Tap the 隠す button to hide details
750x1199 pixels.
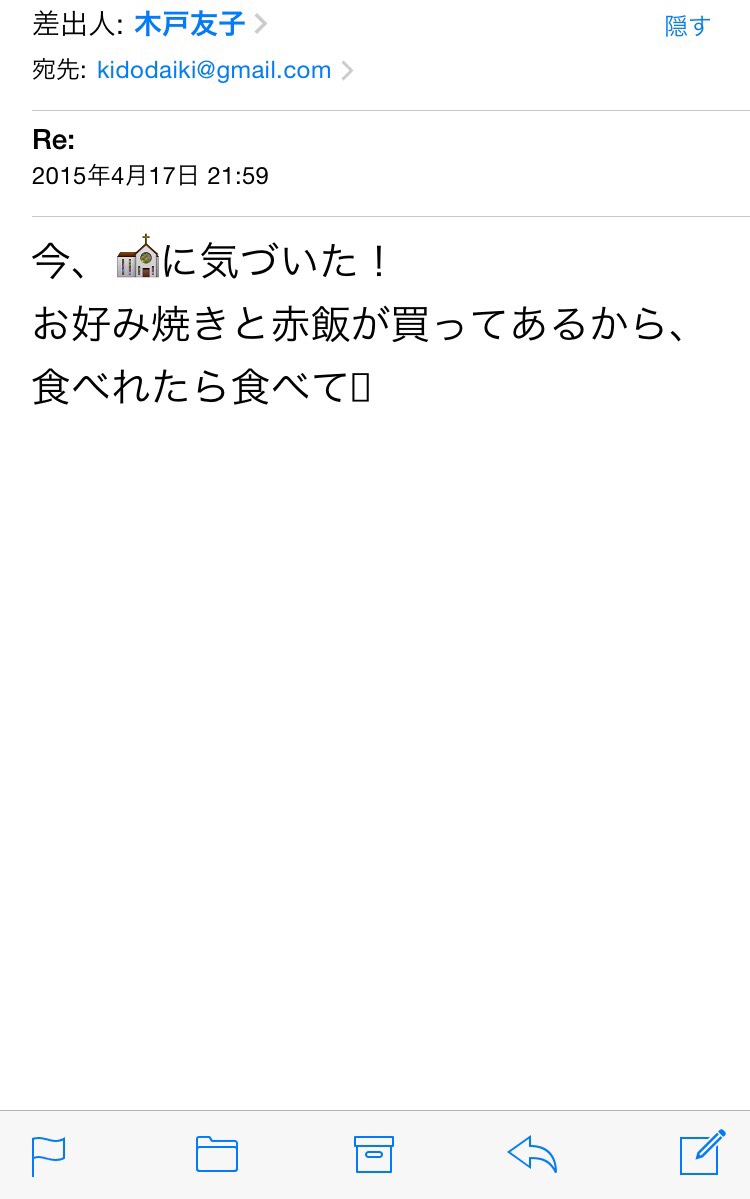[687, 26]
